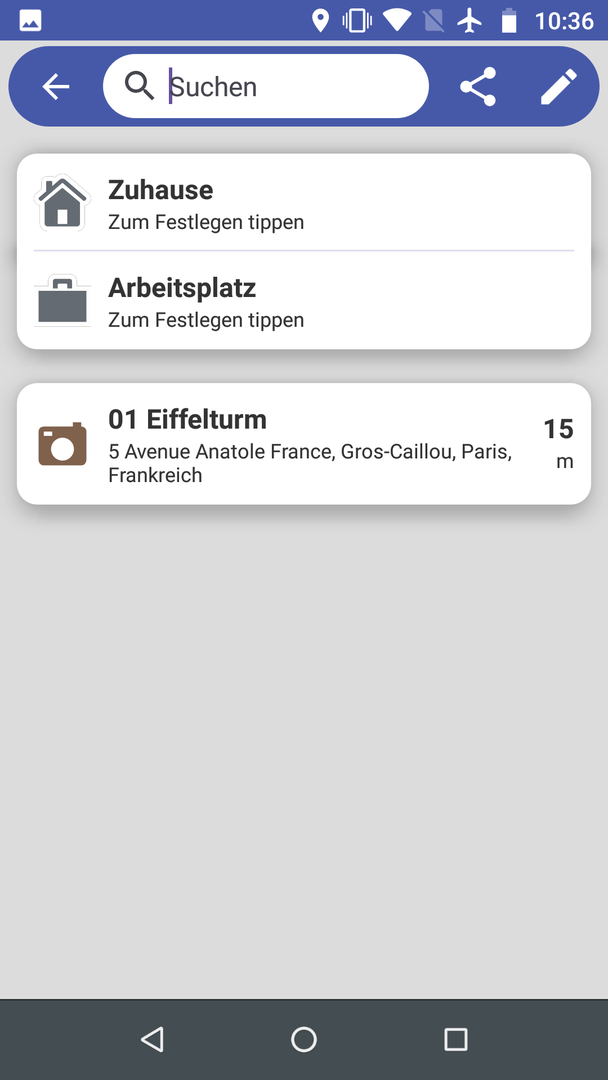Set the Zuhause home address
Screen dimensions: 608x1080
pyautogui.click(x=304, y=203)
